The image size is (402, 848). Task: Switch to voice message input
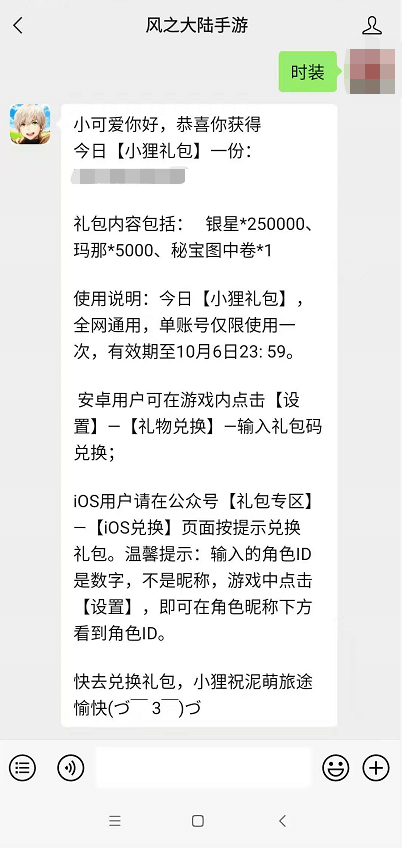(x=71, y=767)
